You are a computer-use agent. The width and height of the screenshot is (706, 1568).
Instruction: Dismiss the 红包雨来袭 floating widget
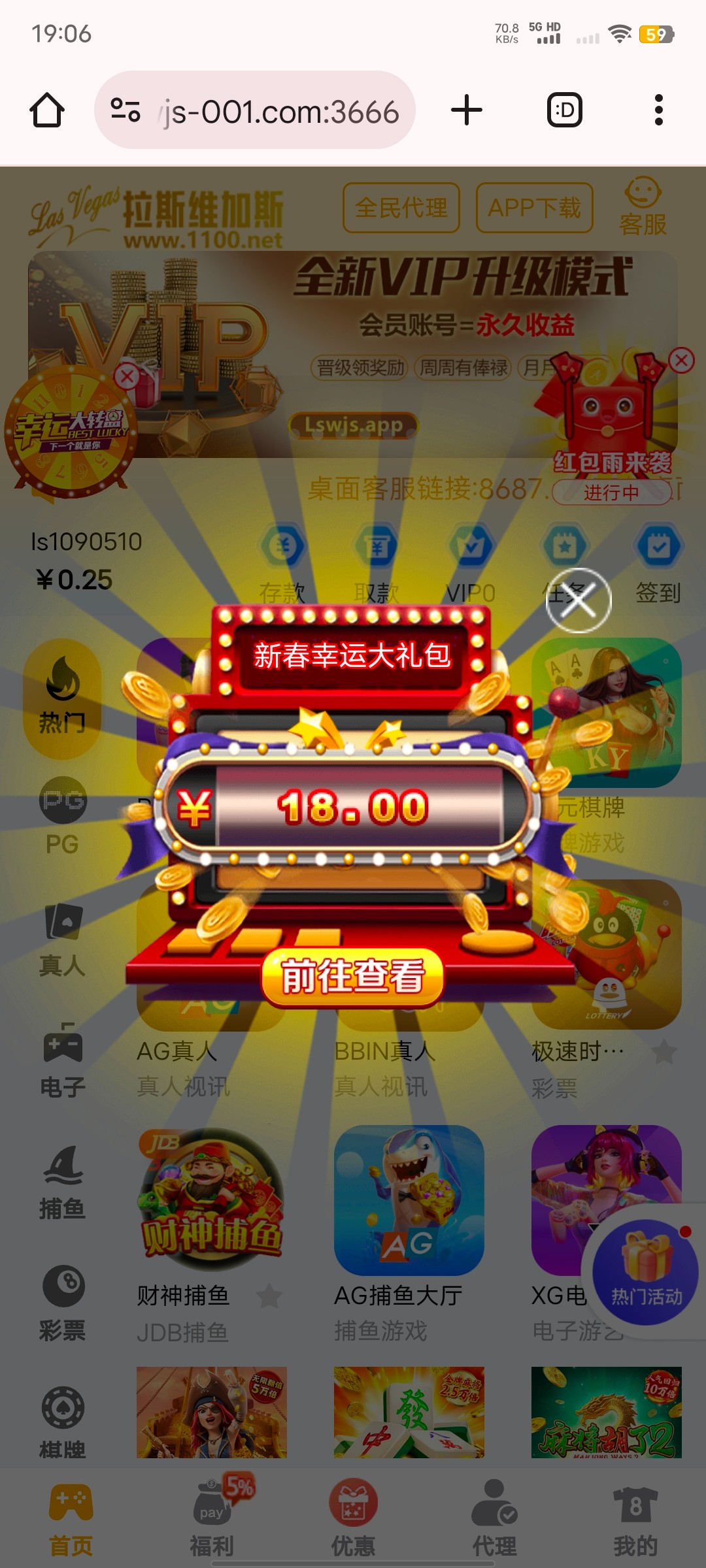[x=681, y=360]
